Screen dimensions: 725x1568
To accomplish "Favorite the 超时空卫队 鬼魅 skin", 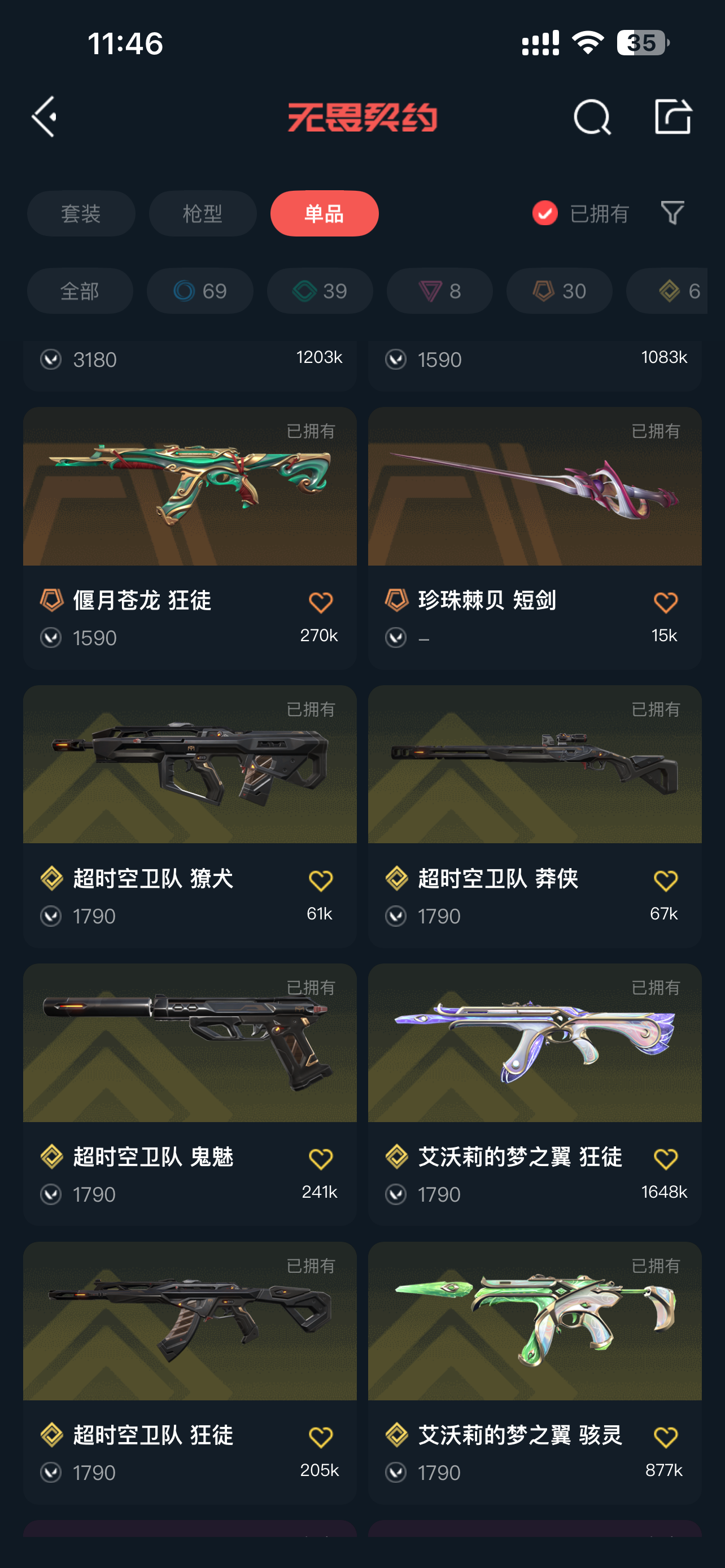I will [321, 1159].
